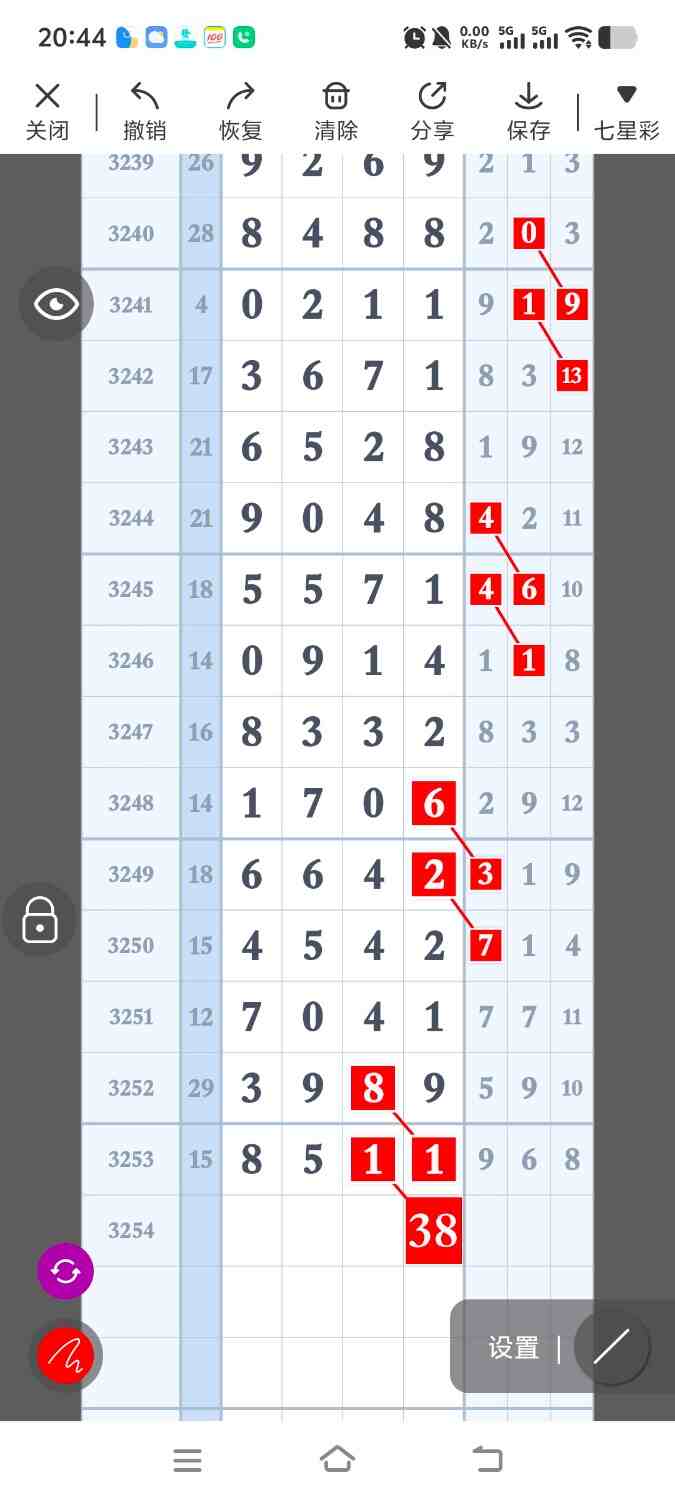Toggle visibility with the eye icon
This screenshot has height=1500, width=675.
pos(56,304)
